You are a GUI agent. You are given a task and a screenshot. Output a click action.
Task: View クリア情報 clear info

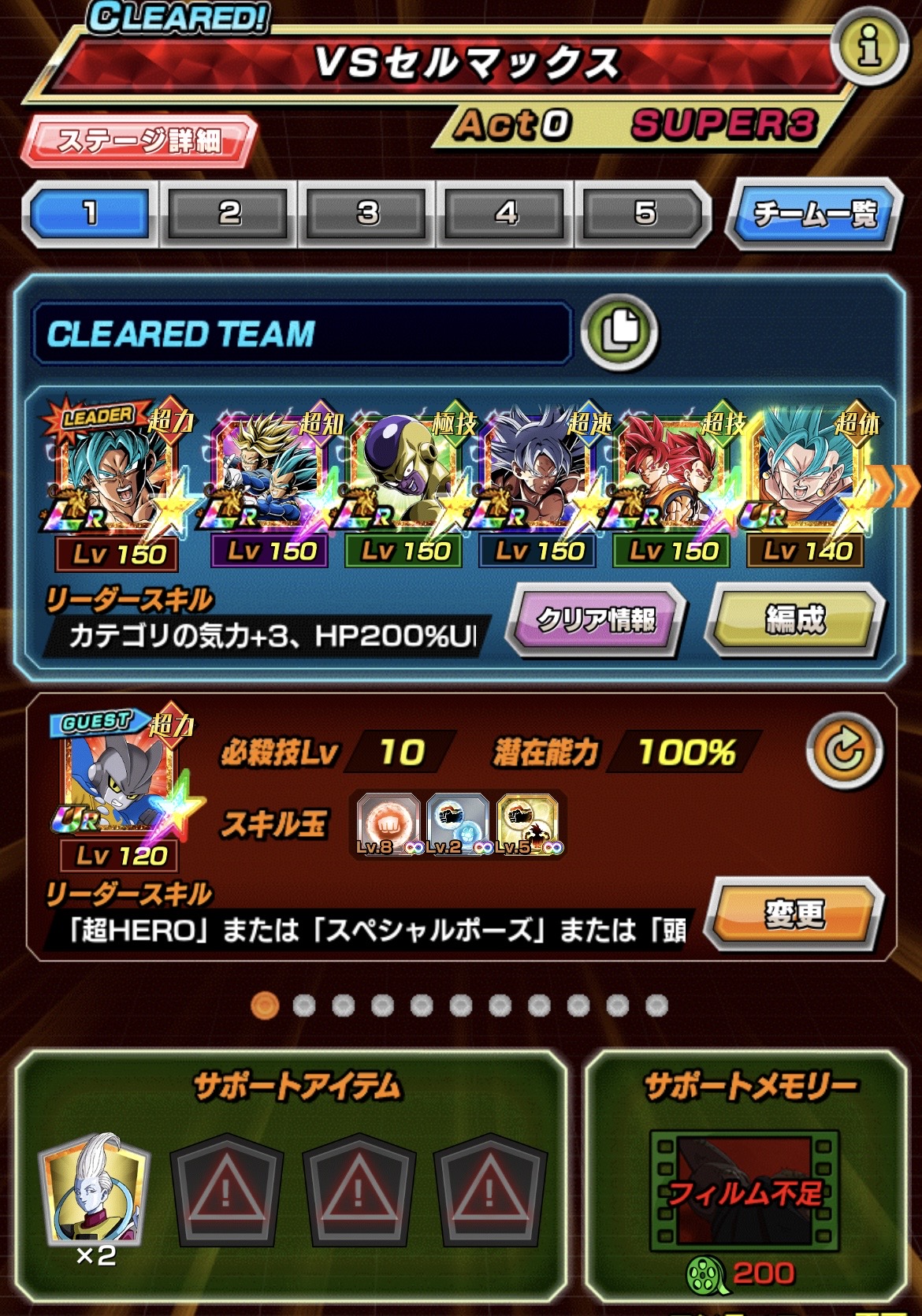(x=596, y=620)
